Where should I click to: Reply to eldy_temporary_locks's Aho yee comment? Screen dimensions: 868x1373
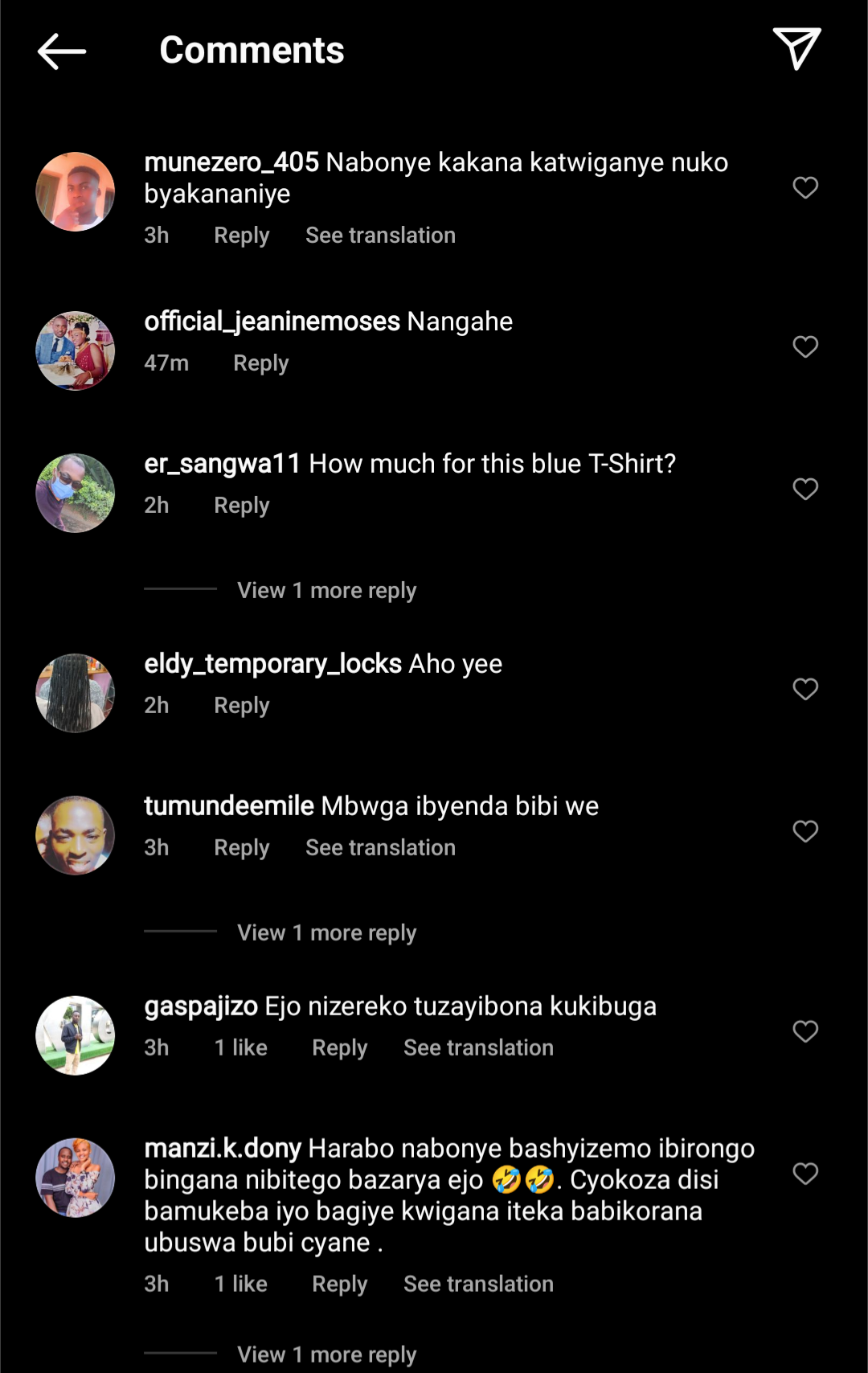point(241,706)
